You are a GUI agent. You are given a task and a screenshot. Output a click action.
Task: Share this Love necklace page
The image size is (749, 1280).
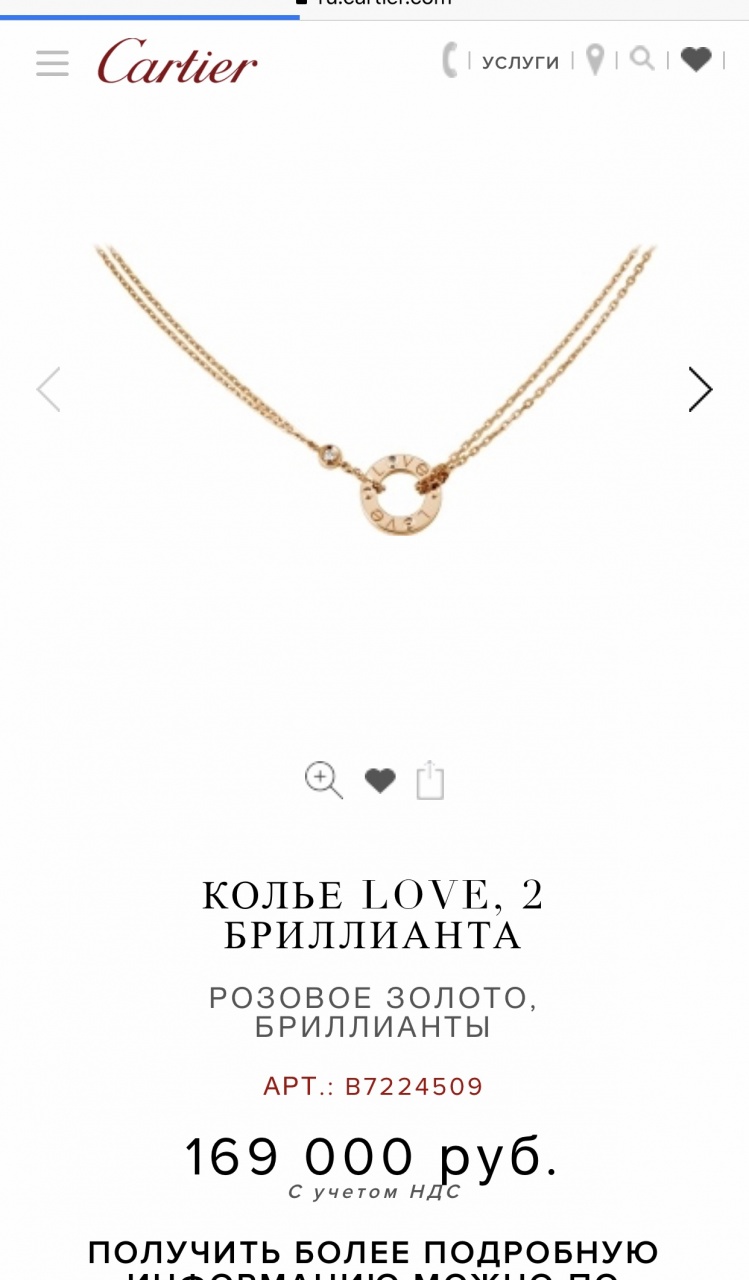(430, 780)
